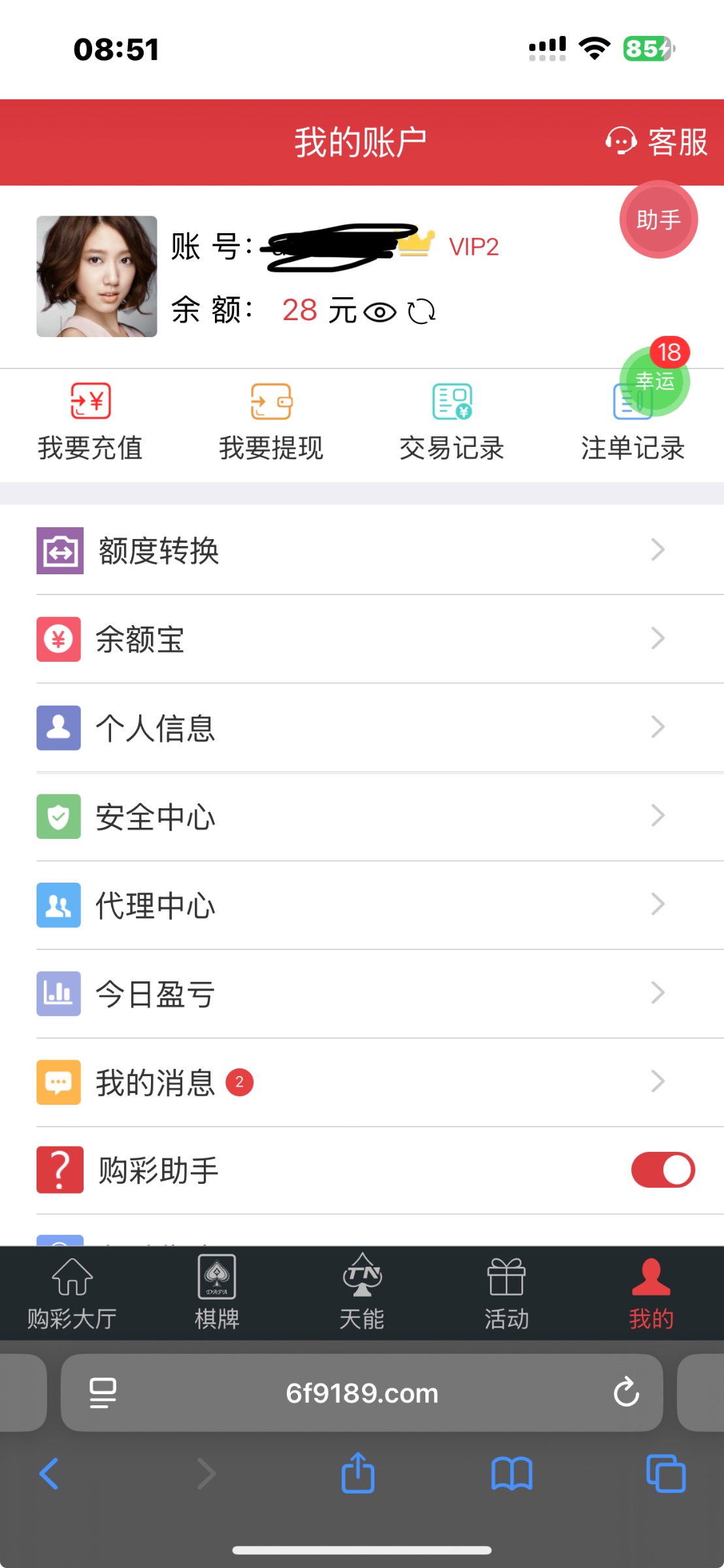Screen dimensions: 724x1568
Task: Tap the 助手 floating button
Action: pyautogui.click(x=658, y=220)
